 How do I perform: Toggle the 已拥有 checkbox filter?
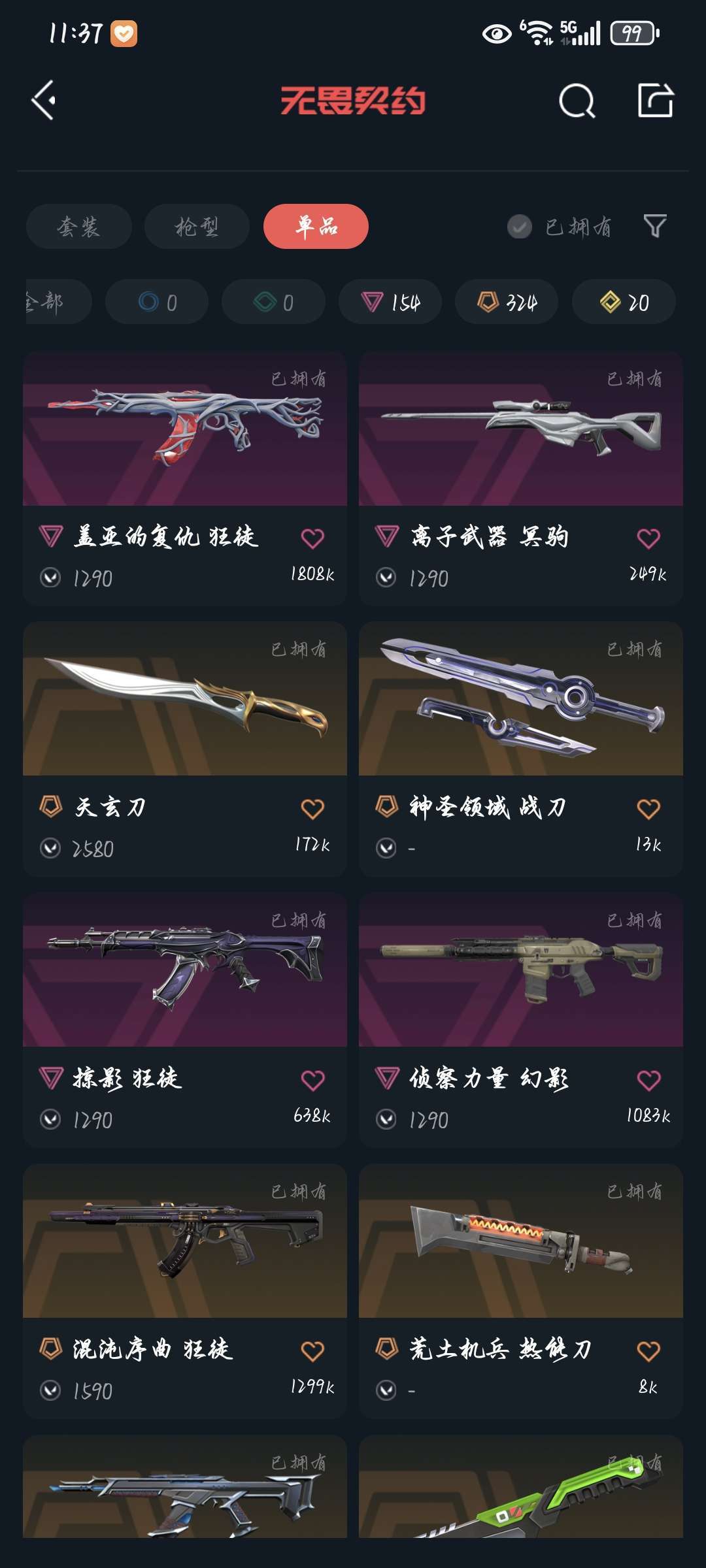tap(560, 227)
